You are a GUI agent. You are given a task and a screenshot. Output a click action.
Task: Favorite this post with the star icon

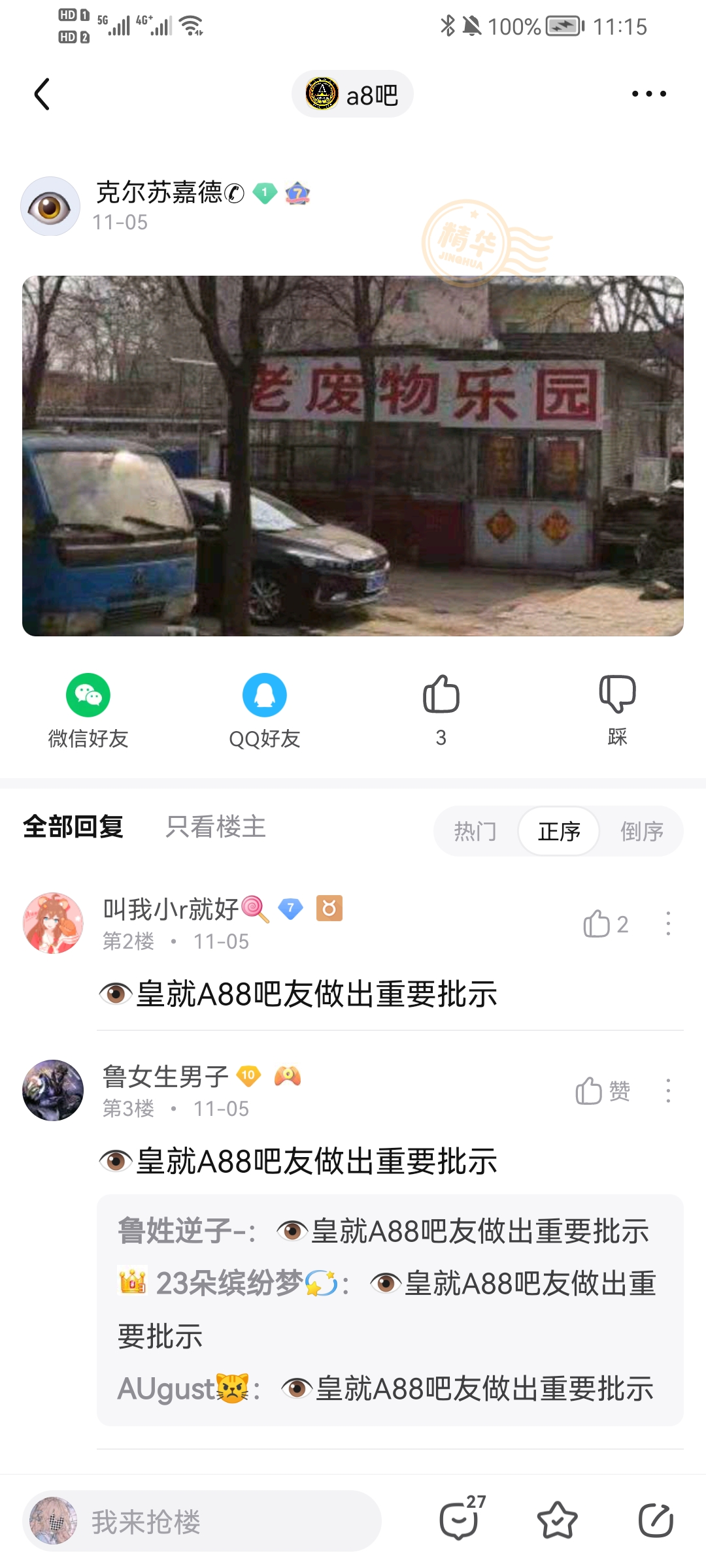[557, 1520]
